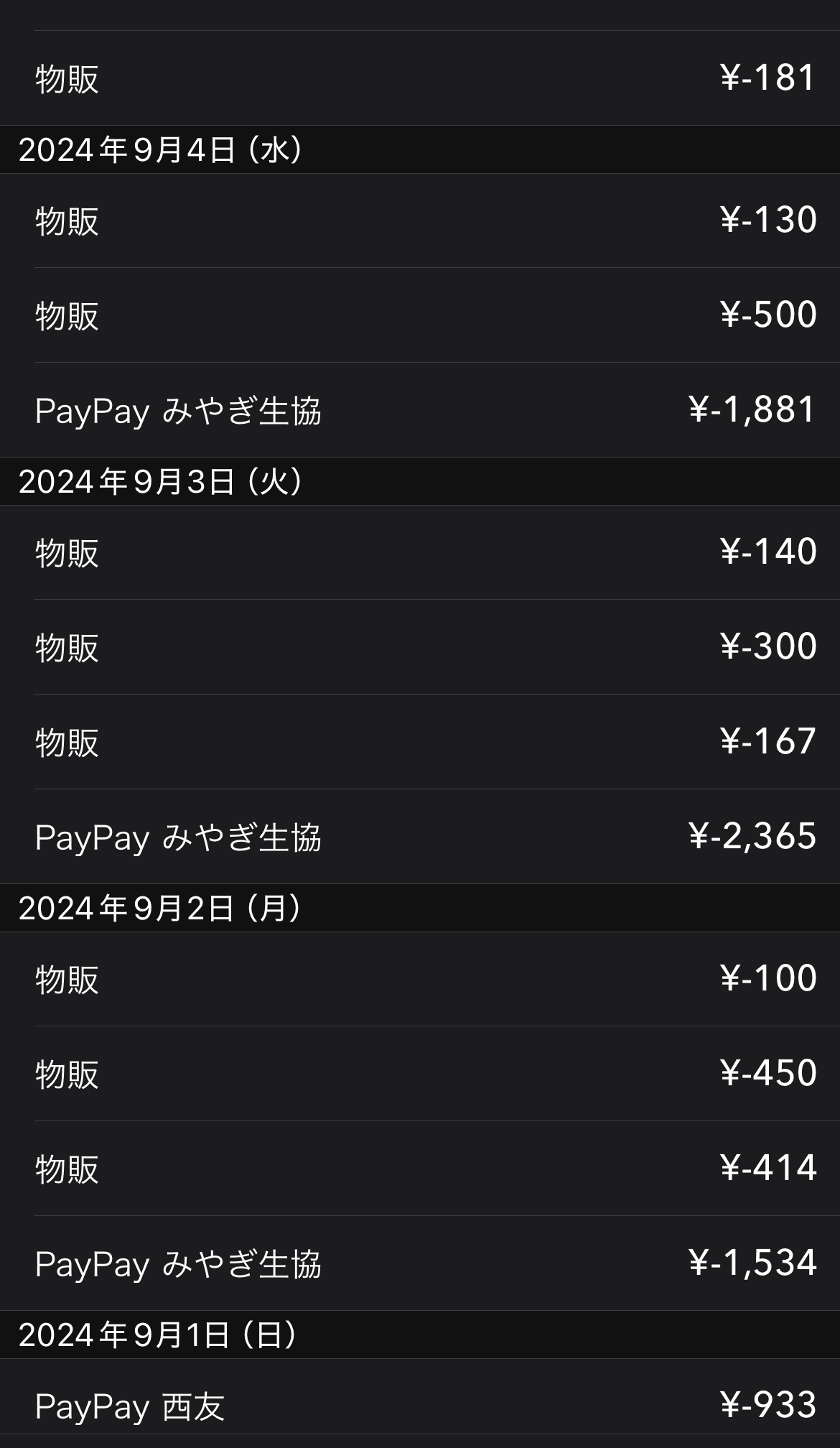The image size is (840, 1448).
Task: Open the 物販 entry of ¥-300
Action: click(x=420, y=647)
